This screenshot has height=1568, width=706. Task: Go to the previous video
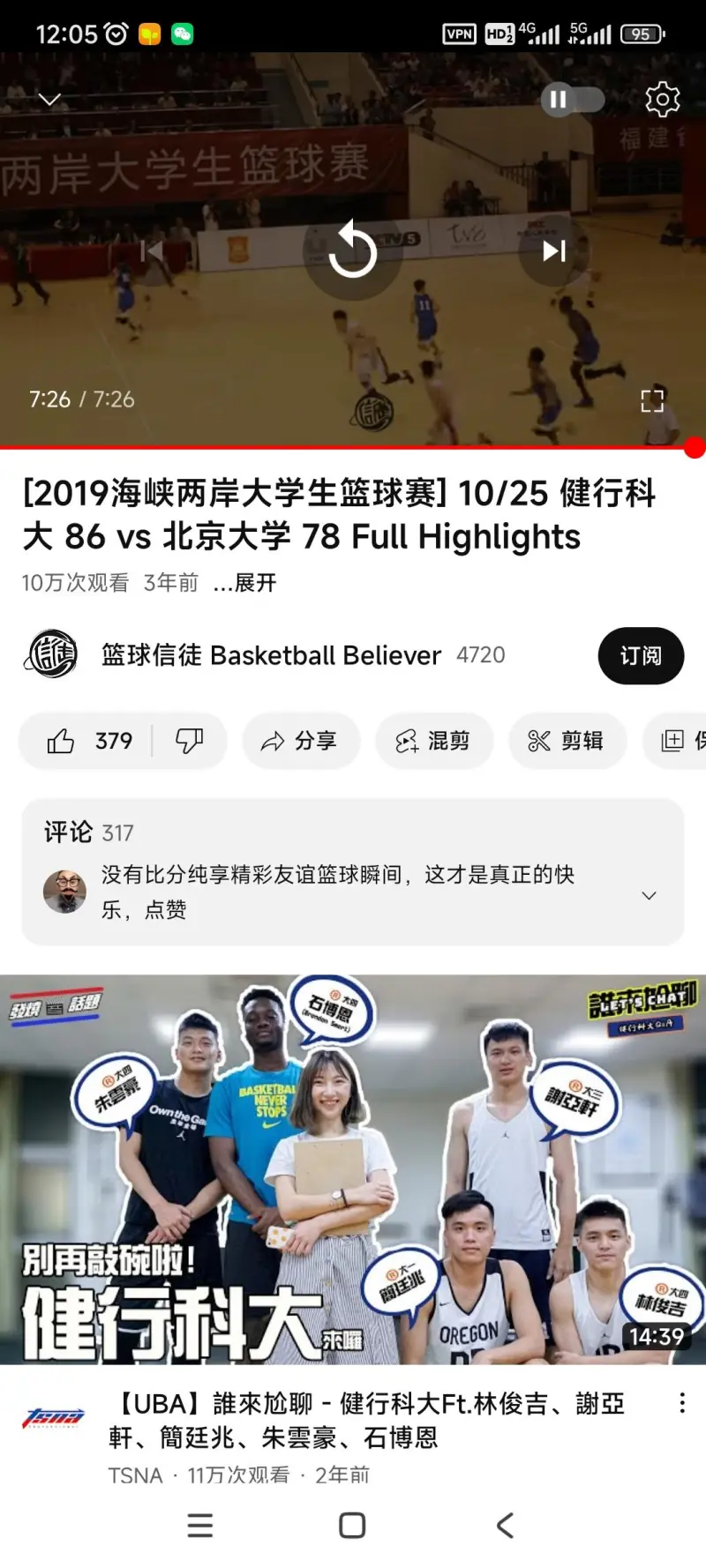pyautogui.click(x=152, y=251)
